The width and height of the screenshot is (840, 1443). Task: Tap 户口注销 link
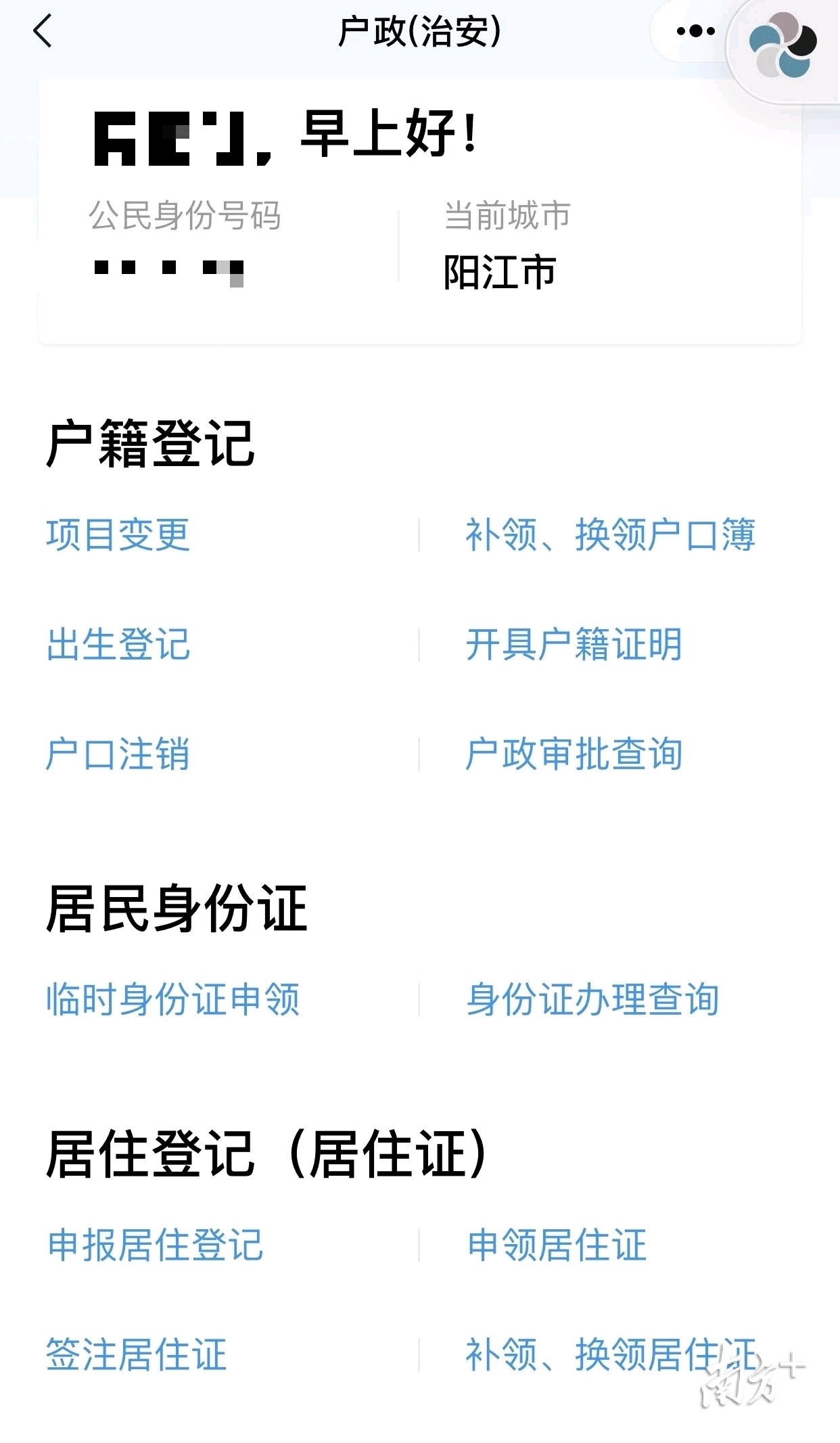(x=118, y=754)
